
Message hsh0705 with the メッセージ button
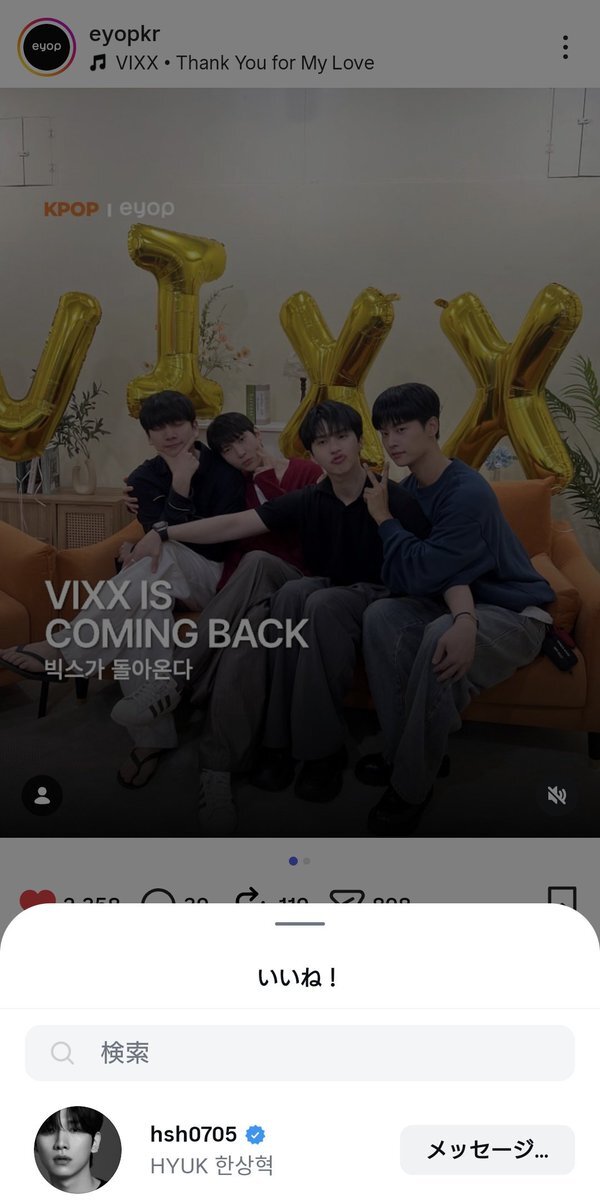point(487,1150)
